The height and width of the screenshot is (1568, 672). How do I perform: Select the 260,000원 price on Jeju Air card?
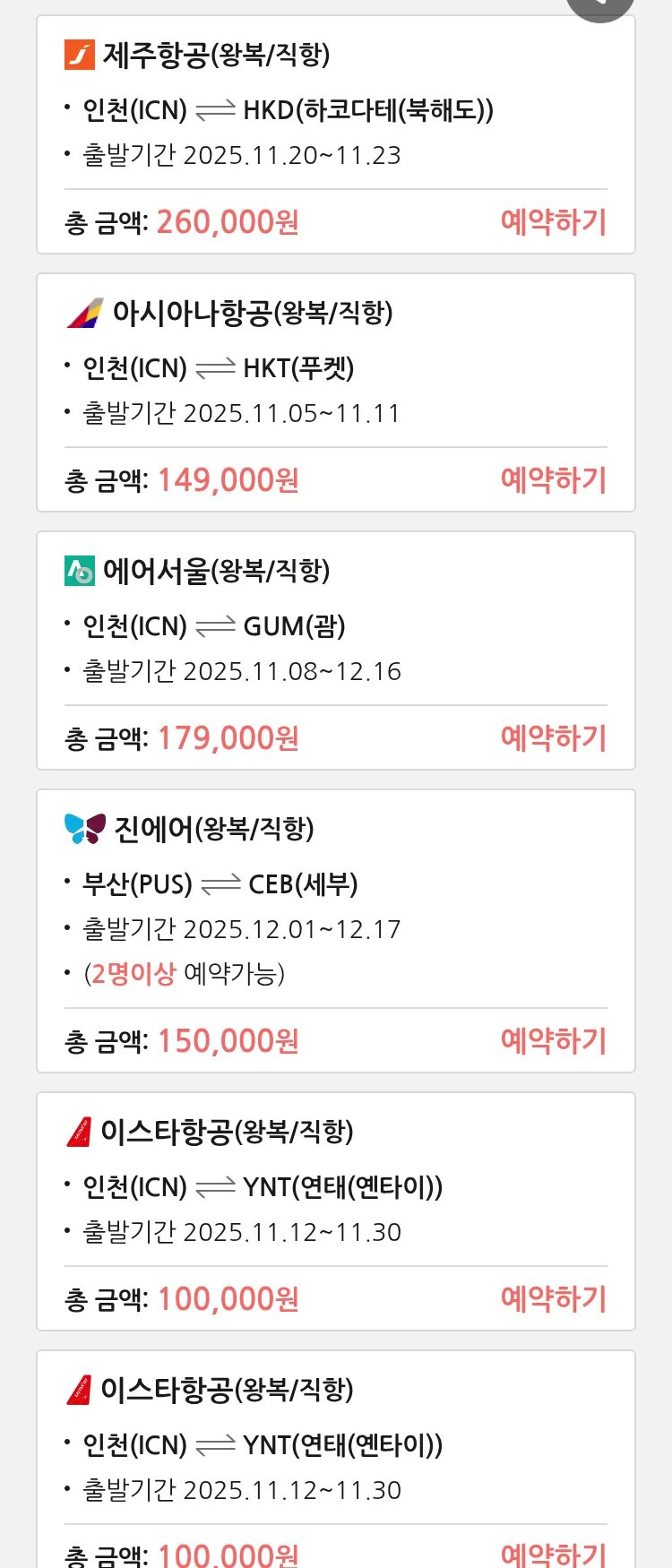click(228, 221)
